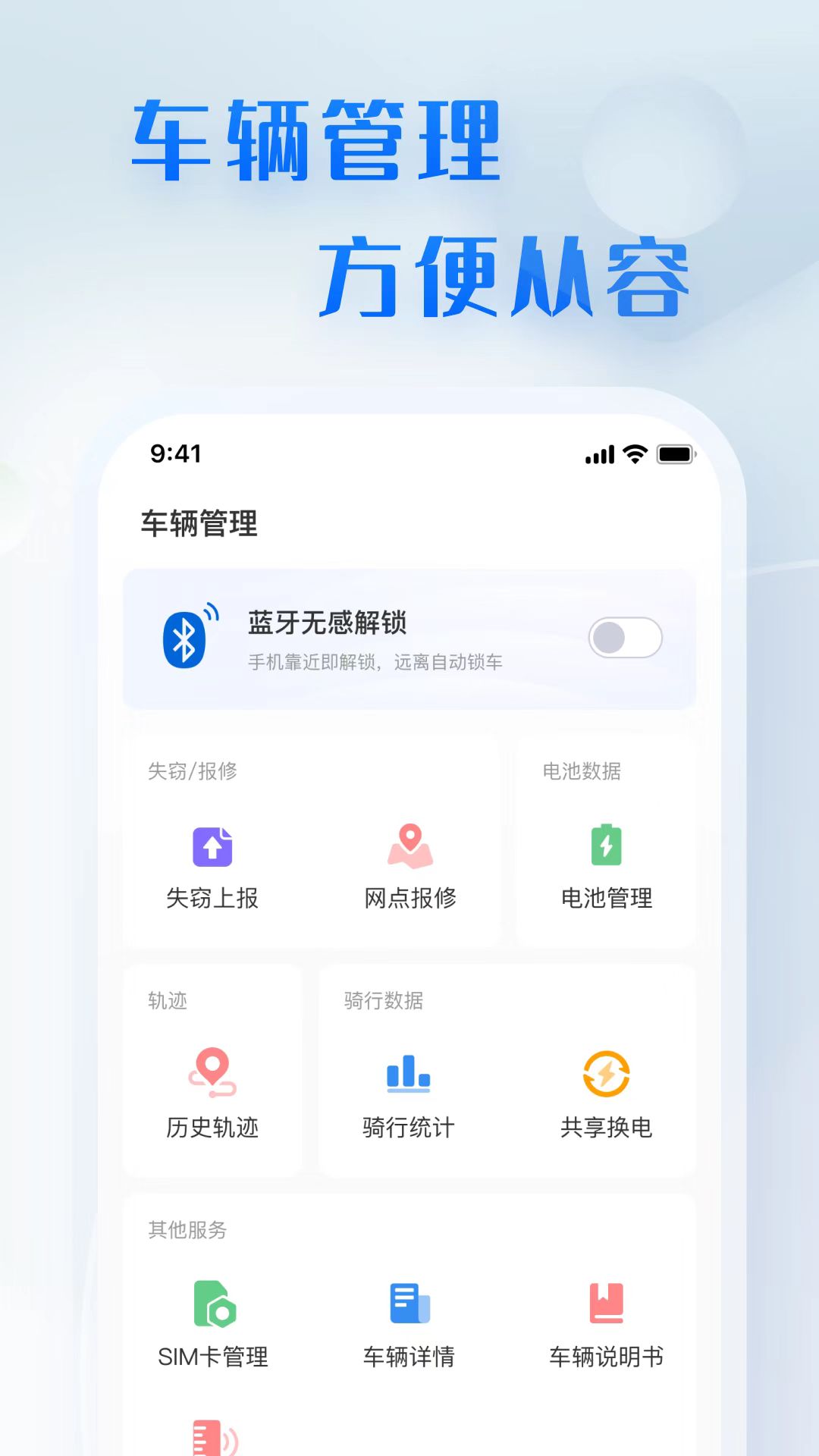Image resolution: width=819 pixels, height=1456 pixels.
Task: Click the Wi-Fi indicator in the status bar
Action: pos(634,453)
